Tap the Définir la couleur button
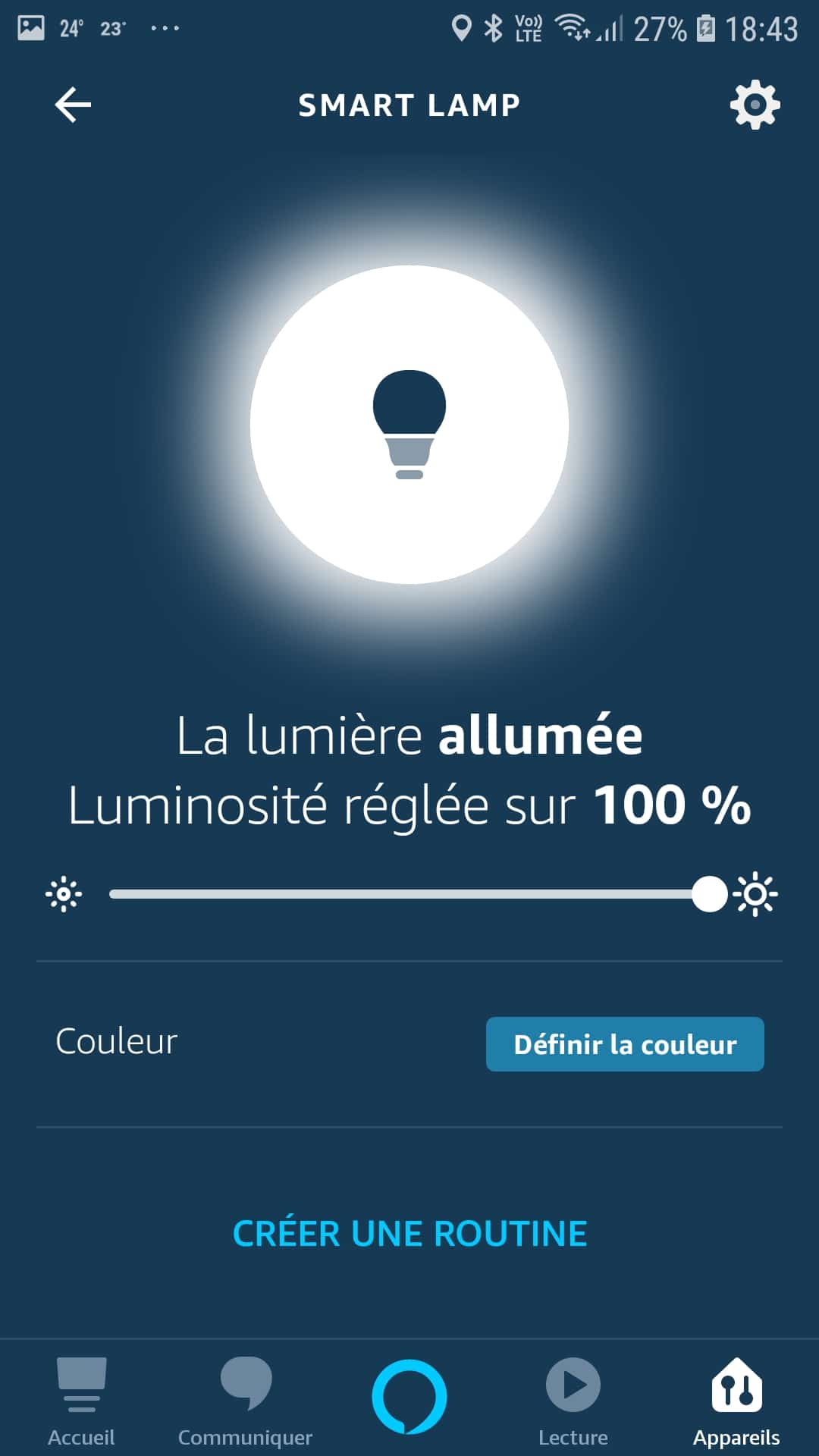Screen dimensions: 819x1456 [x=625, y=1044]
